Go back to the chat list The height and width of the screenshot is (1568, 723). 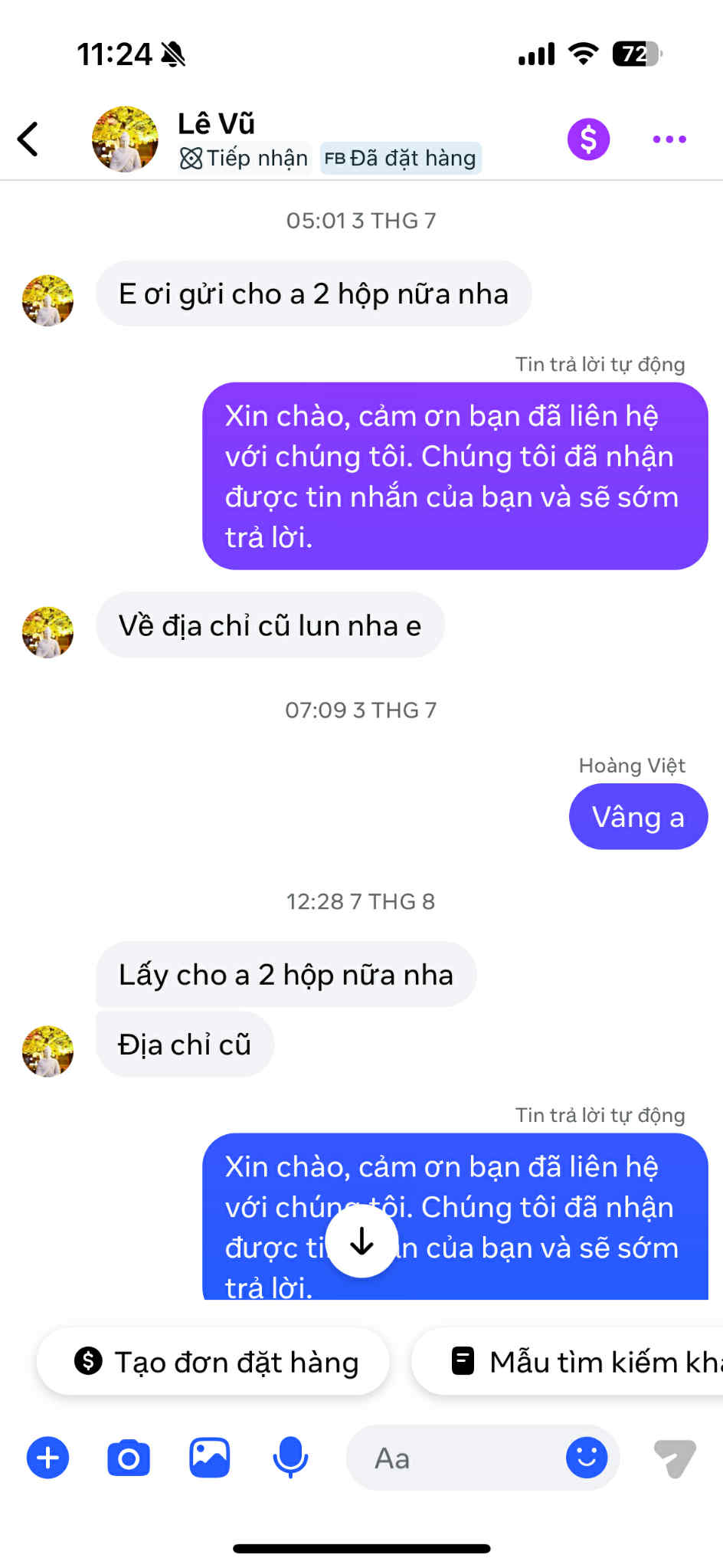coord(28,139)
